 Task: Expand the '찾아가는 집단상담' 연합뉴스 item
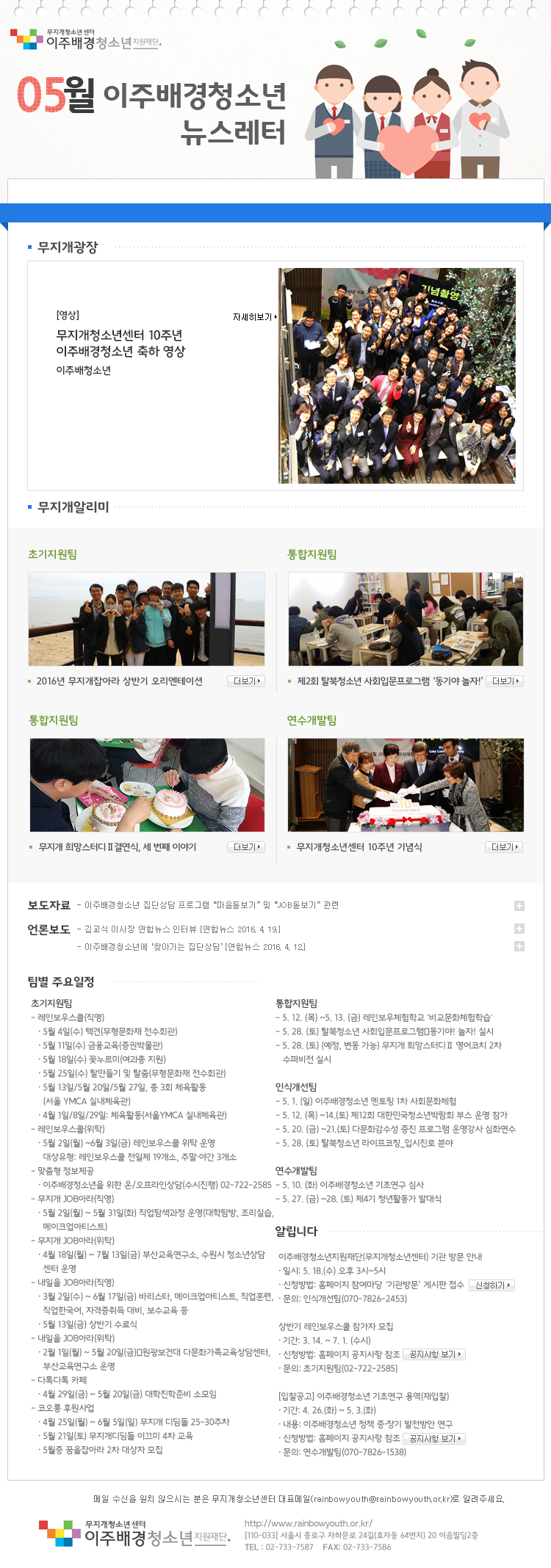coord(519,946)
